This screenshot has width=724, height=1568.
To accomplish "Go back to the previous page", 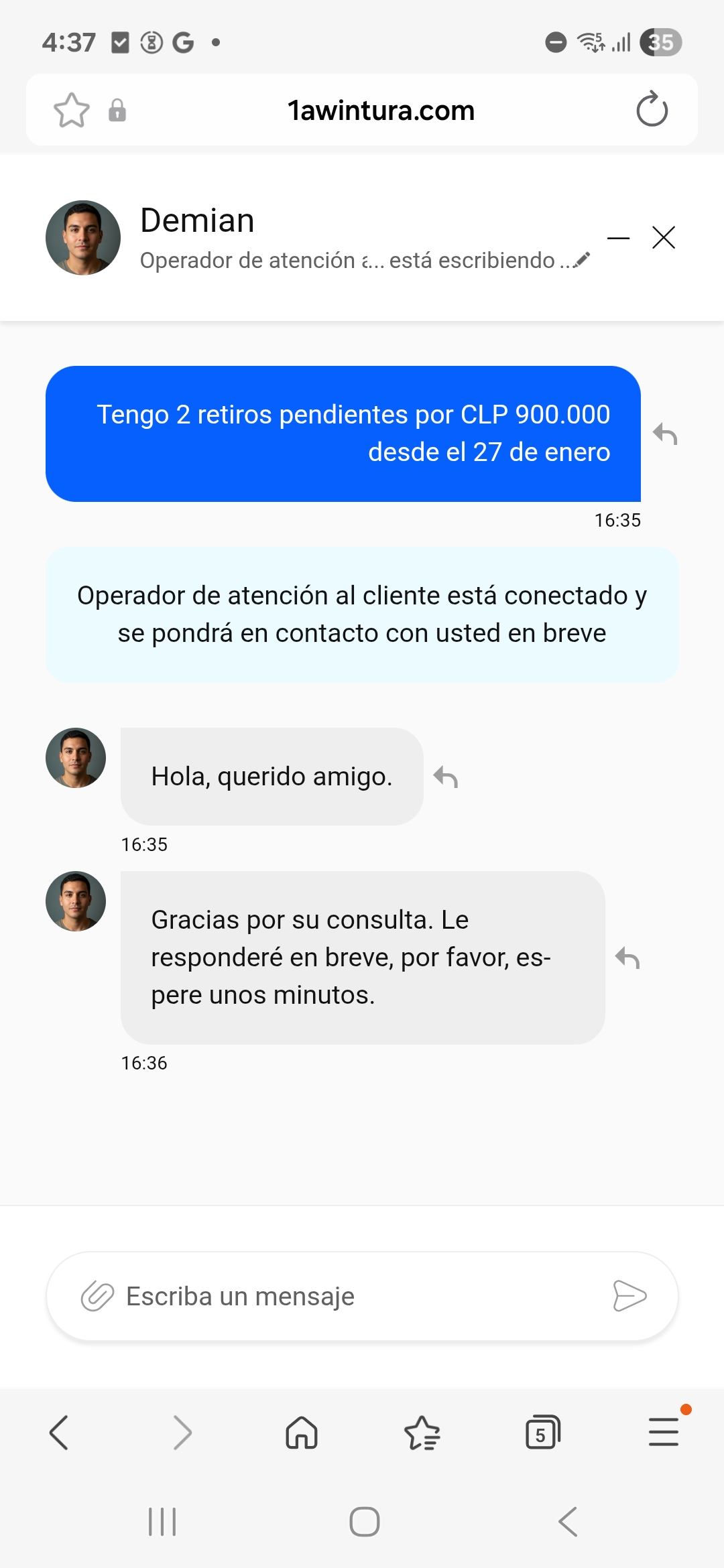I will 59,1433.
